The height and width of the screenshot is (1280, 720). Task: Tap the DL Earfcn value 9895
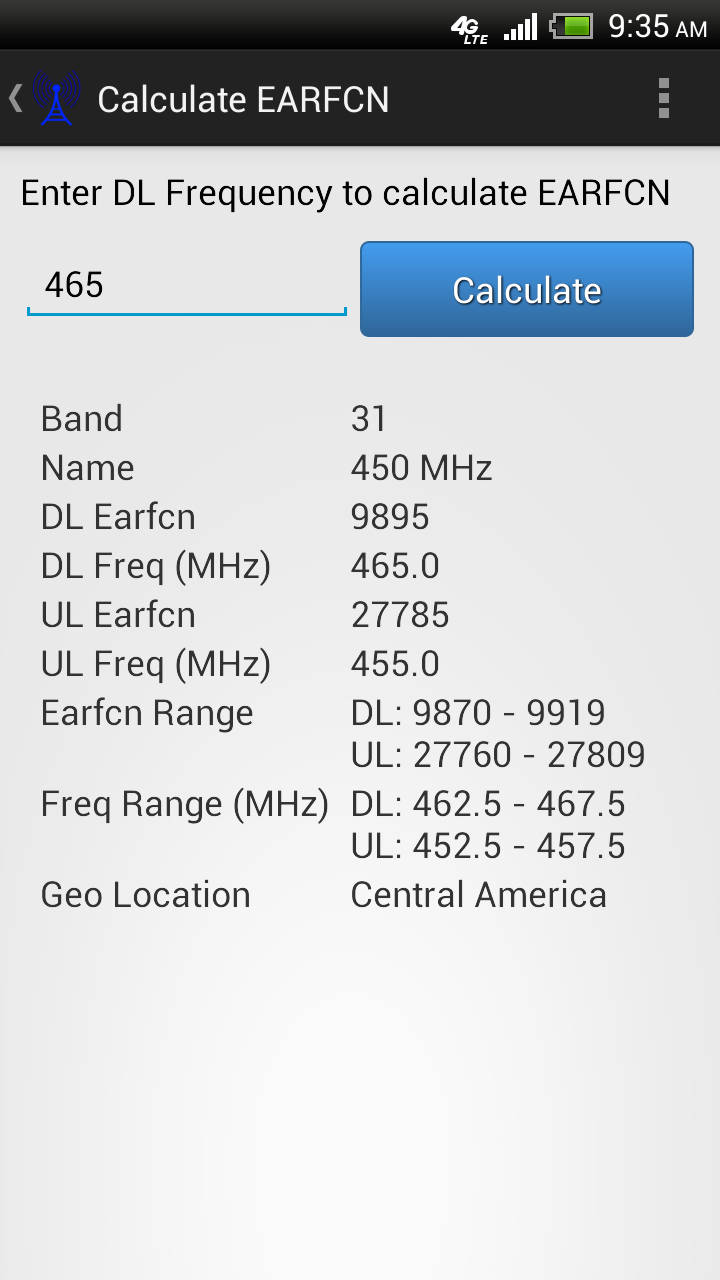click(390, 516)
